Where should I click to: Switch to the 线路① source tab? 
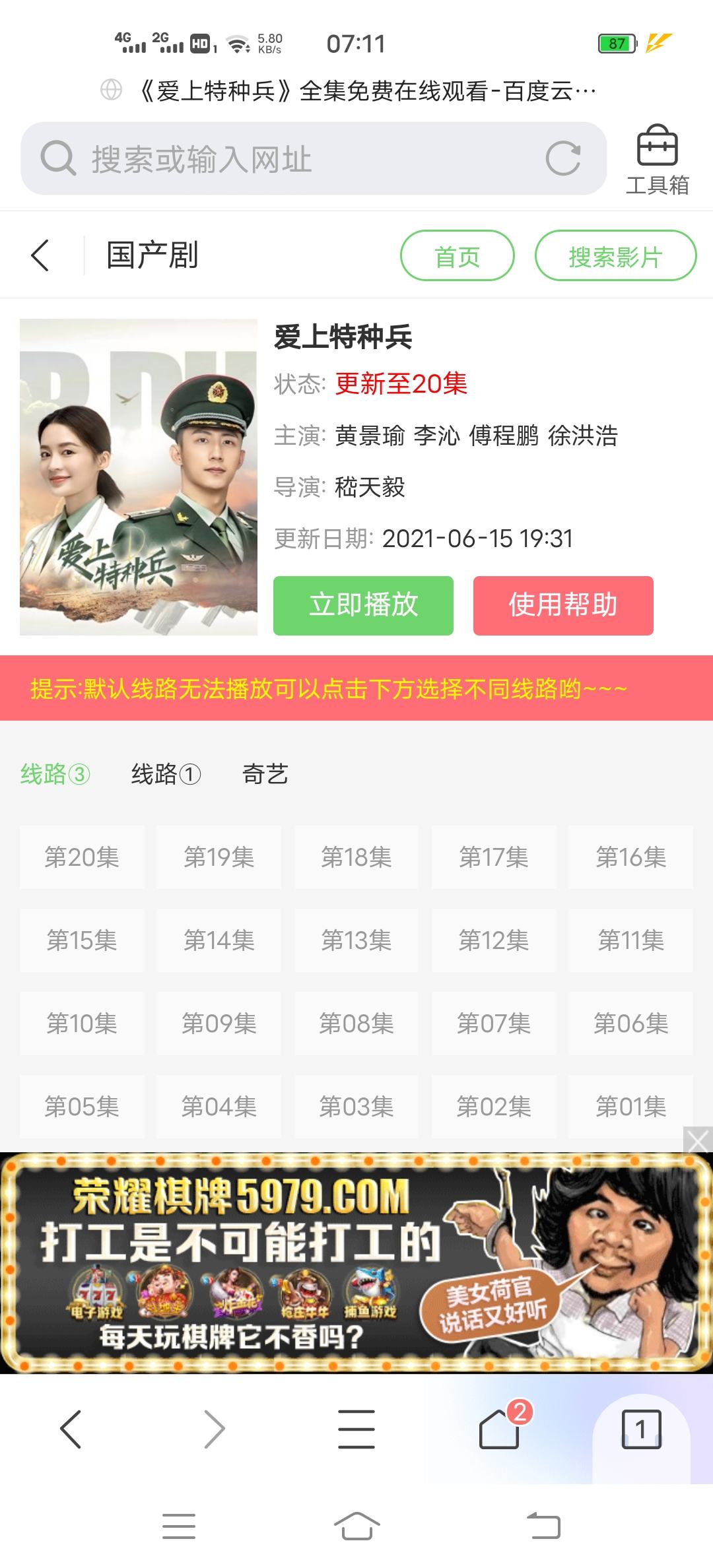coord(166,773)
